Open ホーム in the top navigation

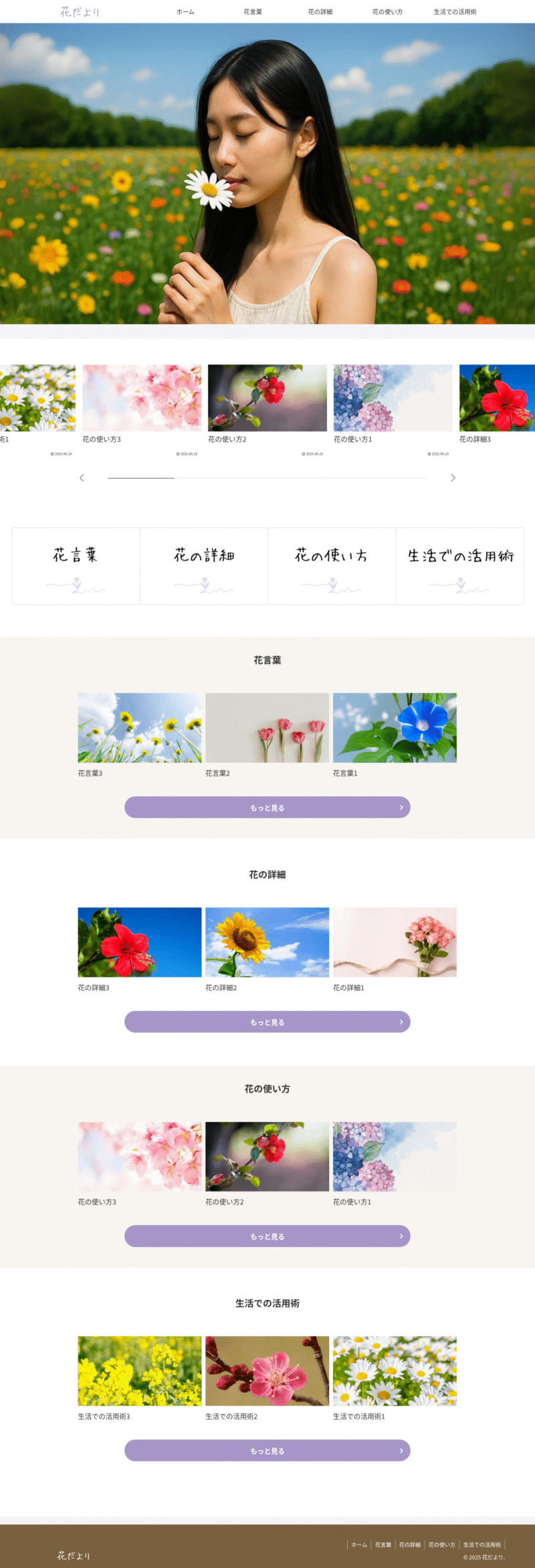pos(185,12)
